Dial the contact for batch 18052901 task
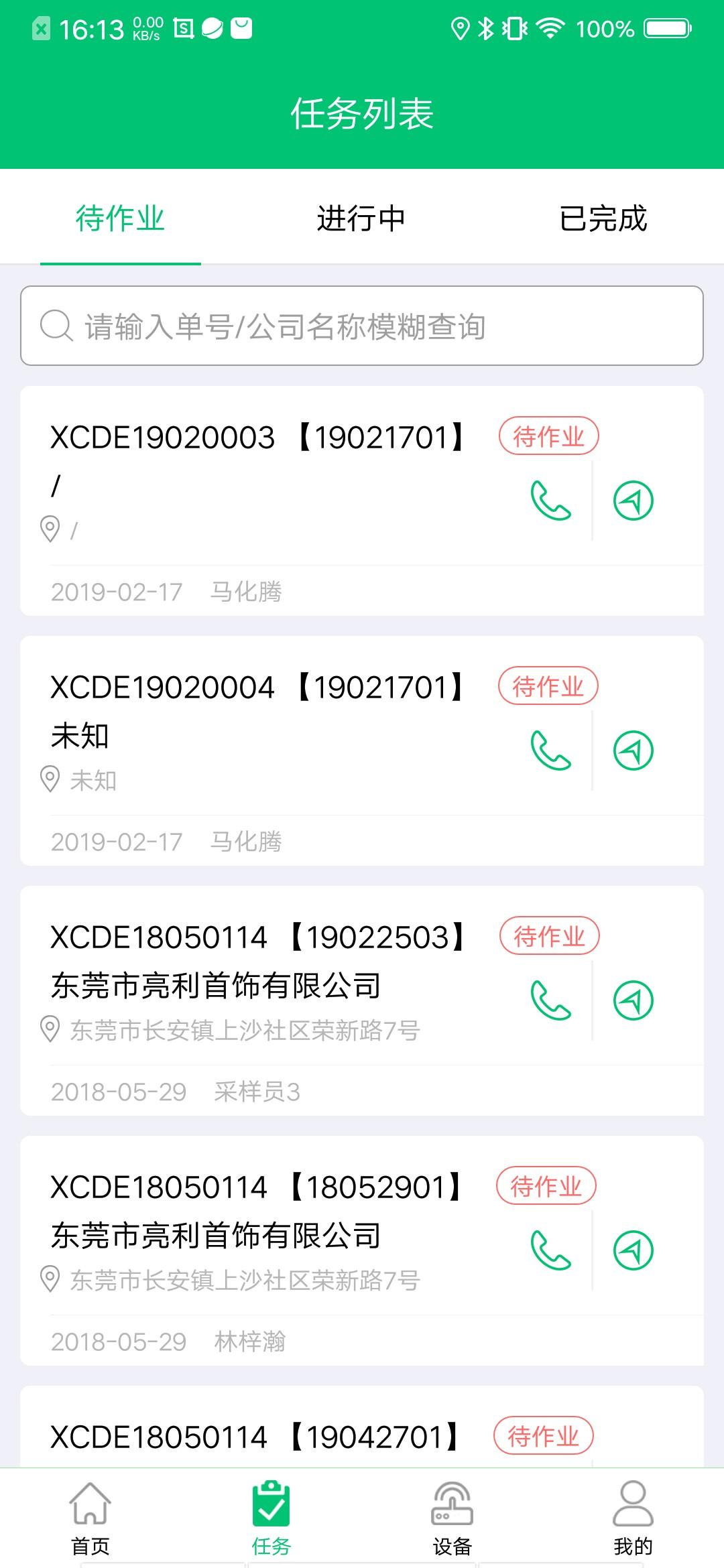Viewport: 724px width, 1568px height. click(550, 1250)
